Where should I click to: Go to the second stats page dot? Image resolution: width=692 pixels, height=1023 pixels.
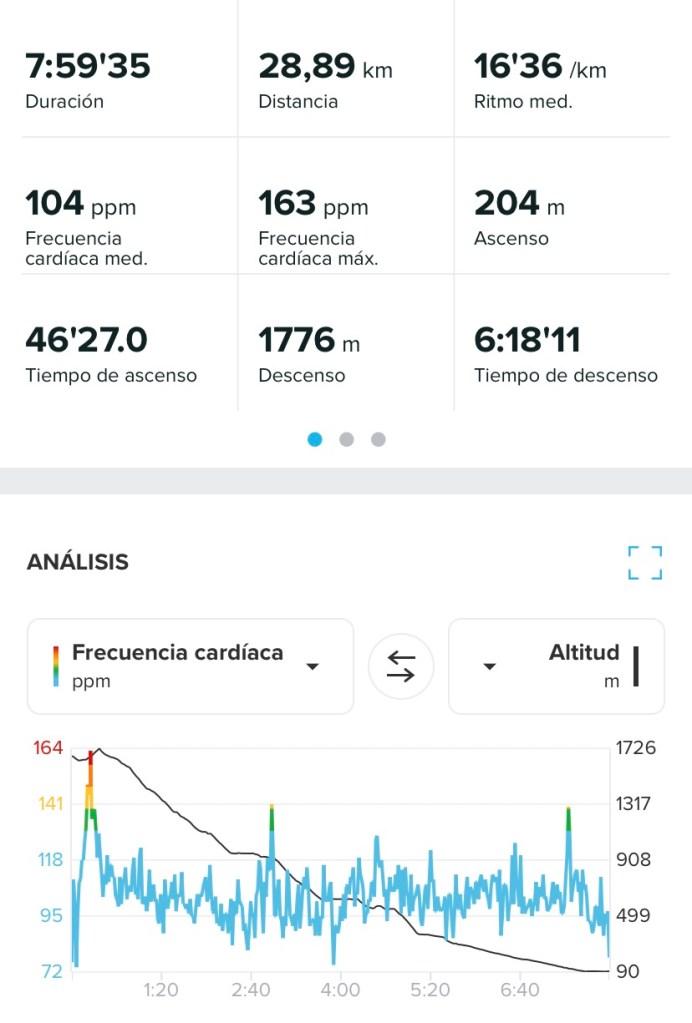pos(346,439)
